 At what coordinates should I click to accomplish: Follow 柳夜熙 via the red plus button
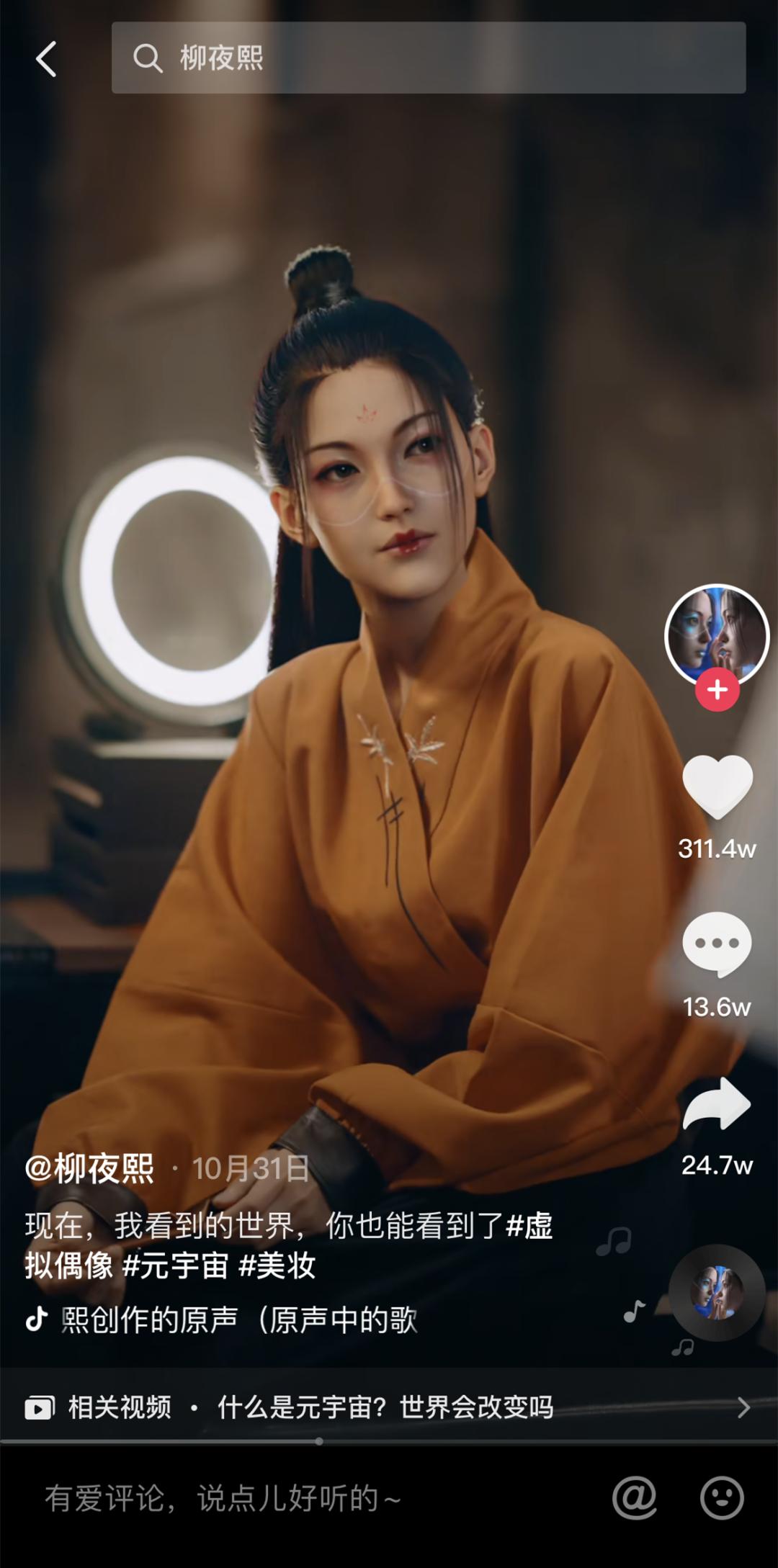coord(717,690)
